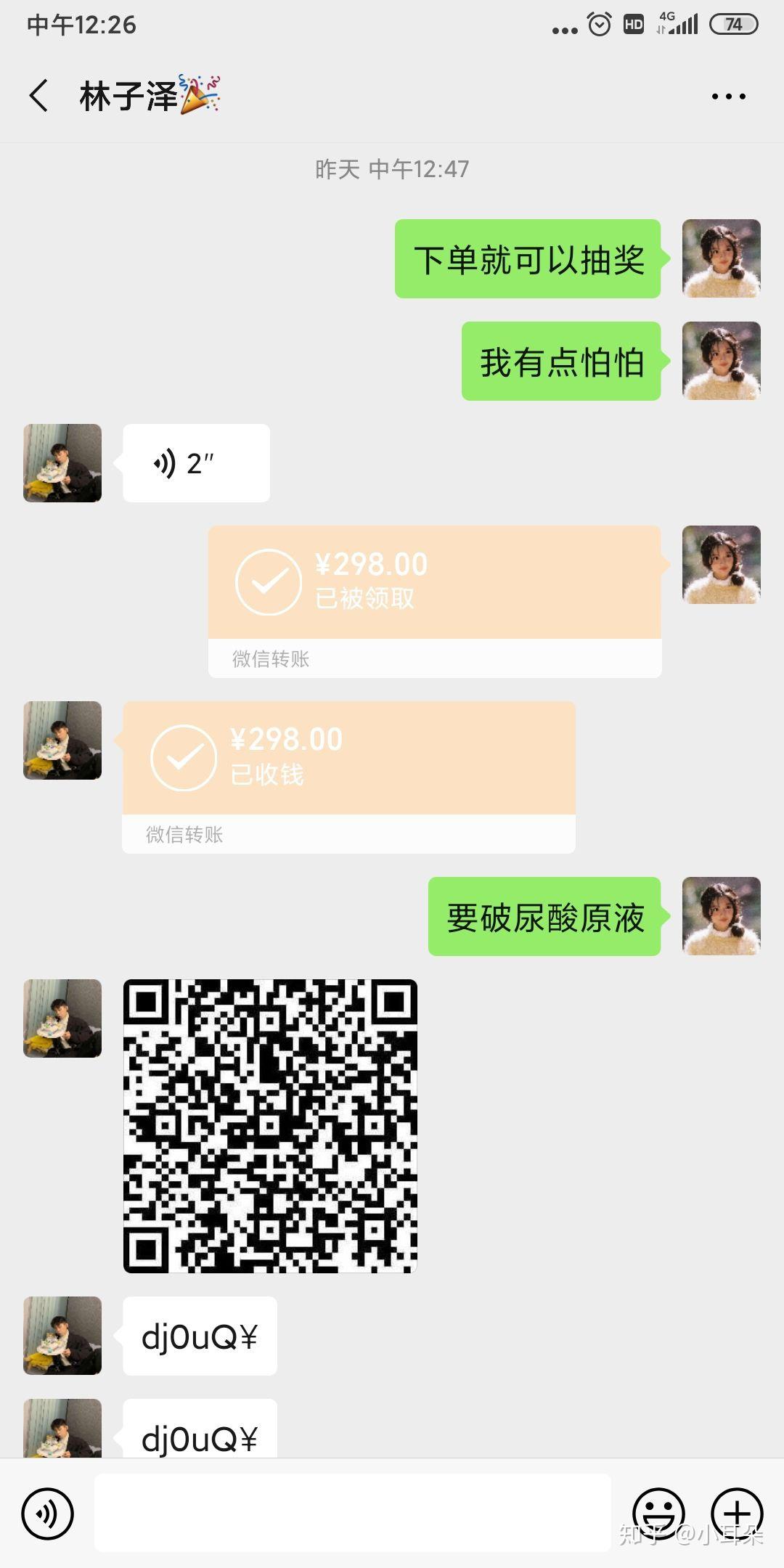Screen dimensions: 784x1568
Task: Open the plus attachments menu
Action: click(x=737, y=1514)
